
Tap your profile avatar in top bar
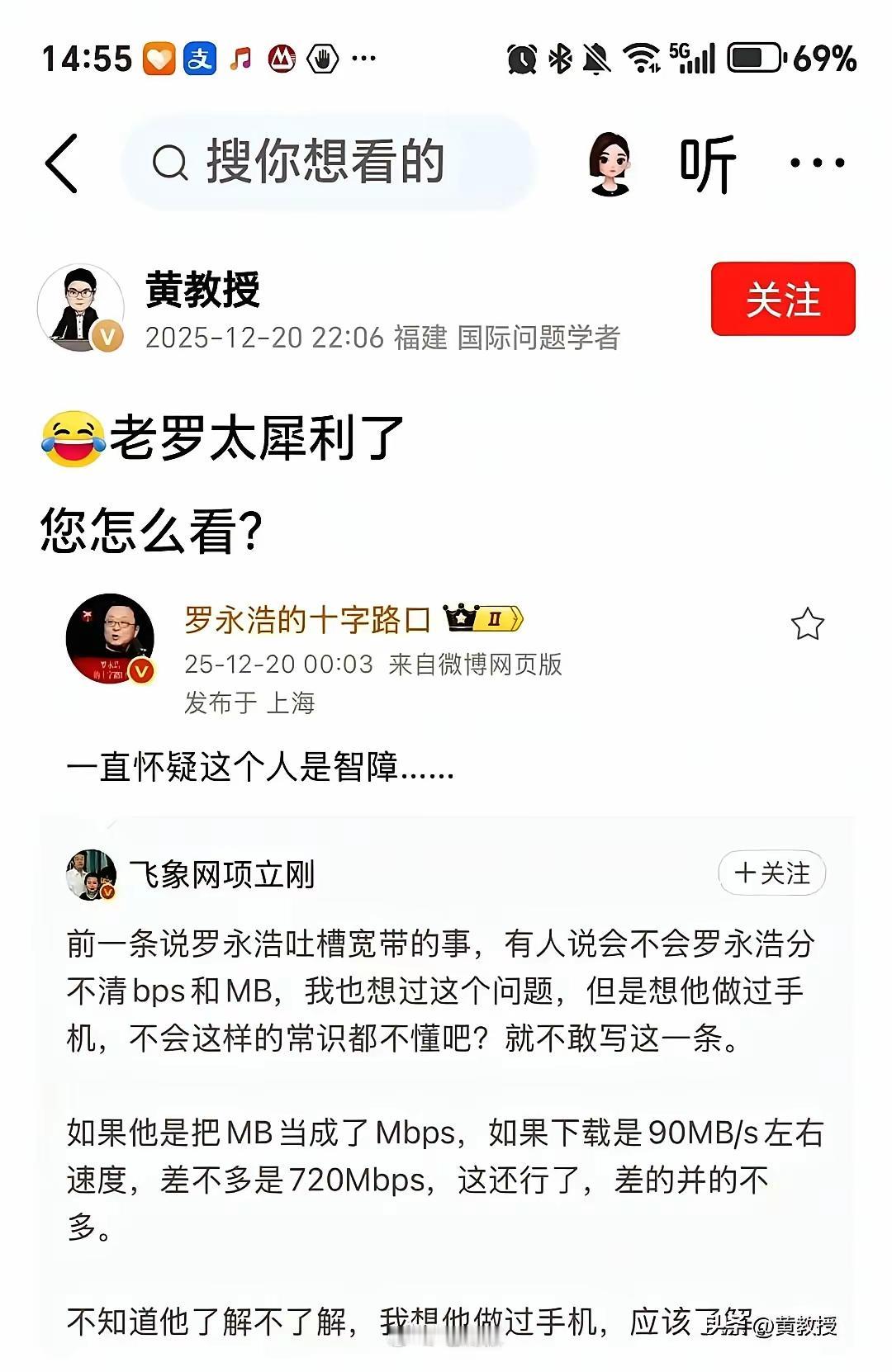(x=610, y=162)
